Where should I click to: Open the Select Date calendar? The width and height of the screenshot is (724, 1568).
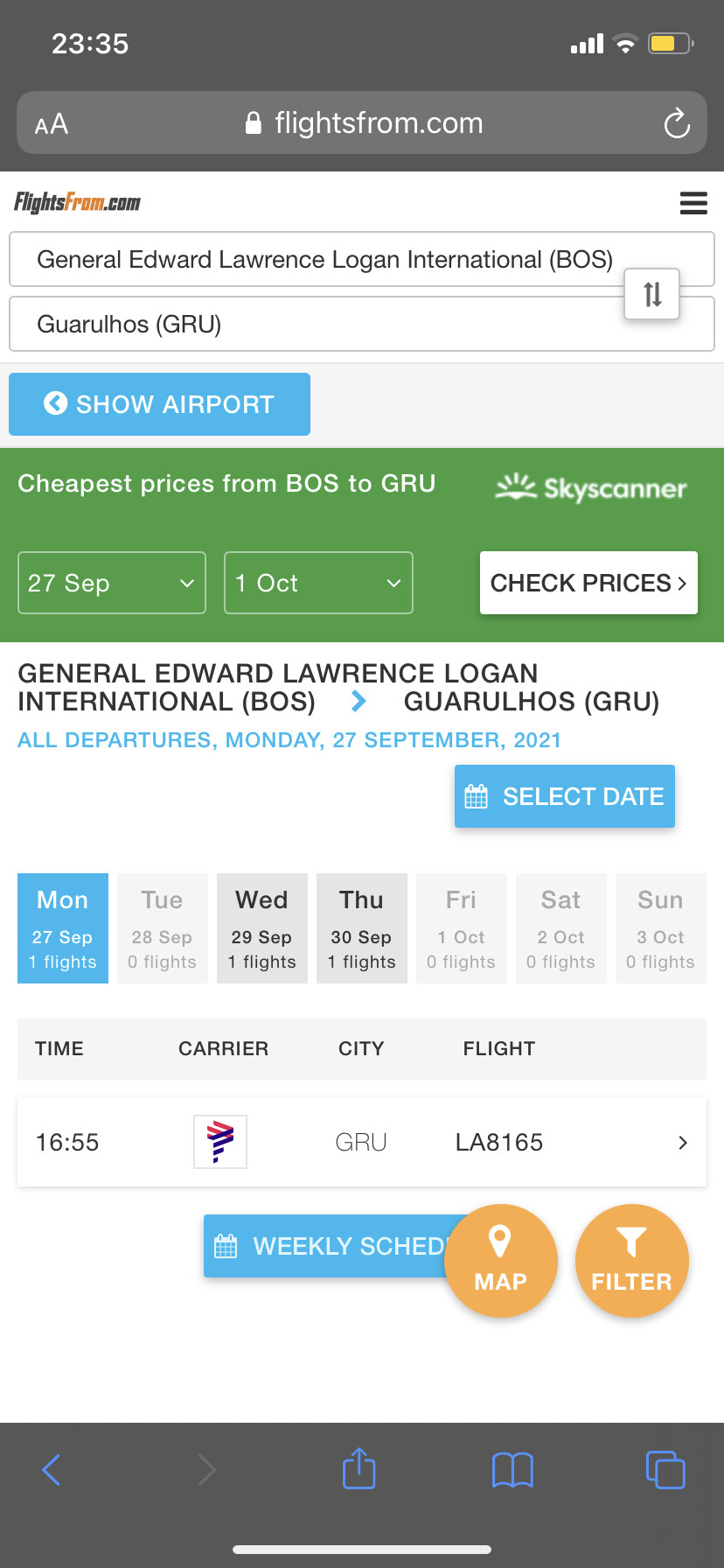pyautogui.click(x=564, y=796)
